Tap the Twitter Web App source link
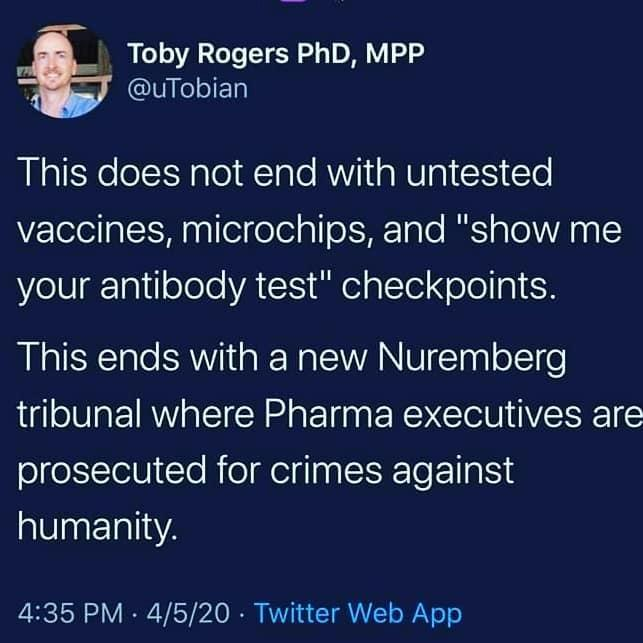The image size is (643, 643). pyautogui.click(x=358, y=612)
